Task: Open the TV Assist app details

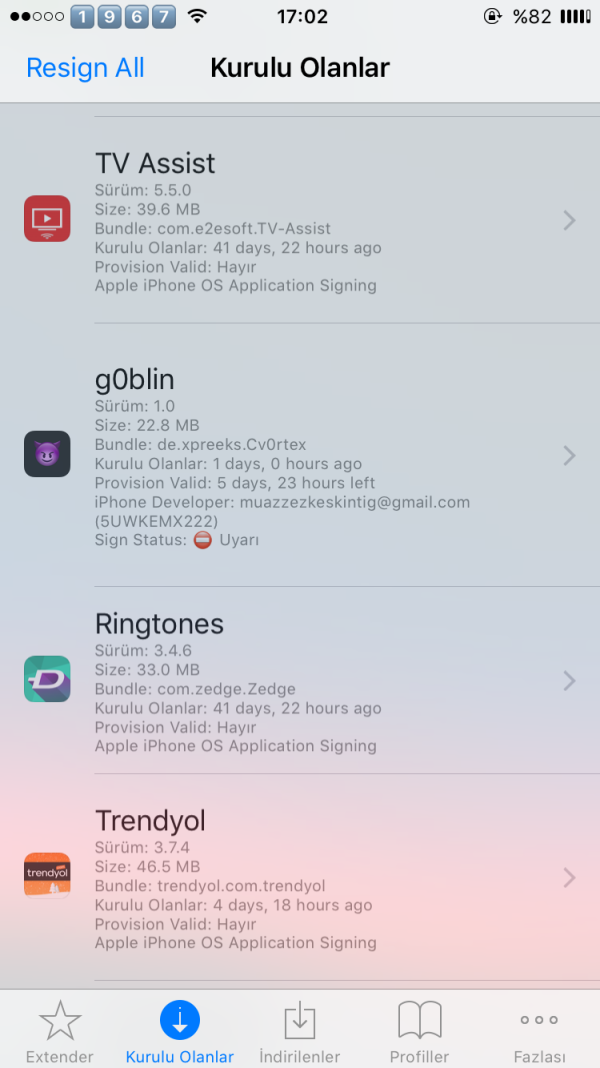Action: pos(300,220)
